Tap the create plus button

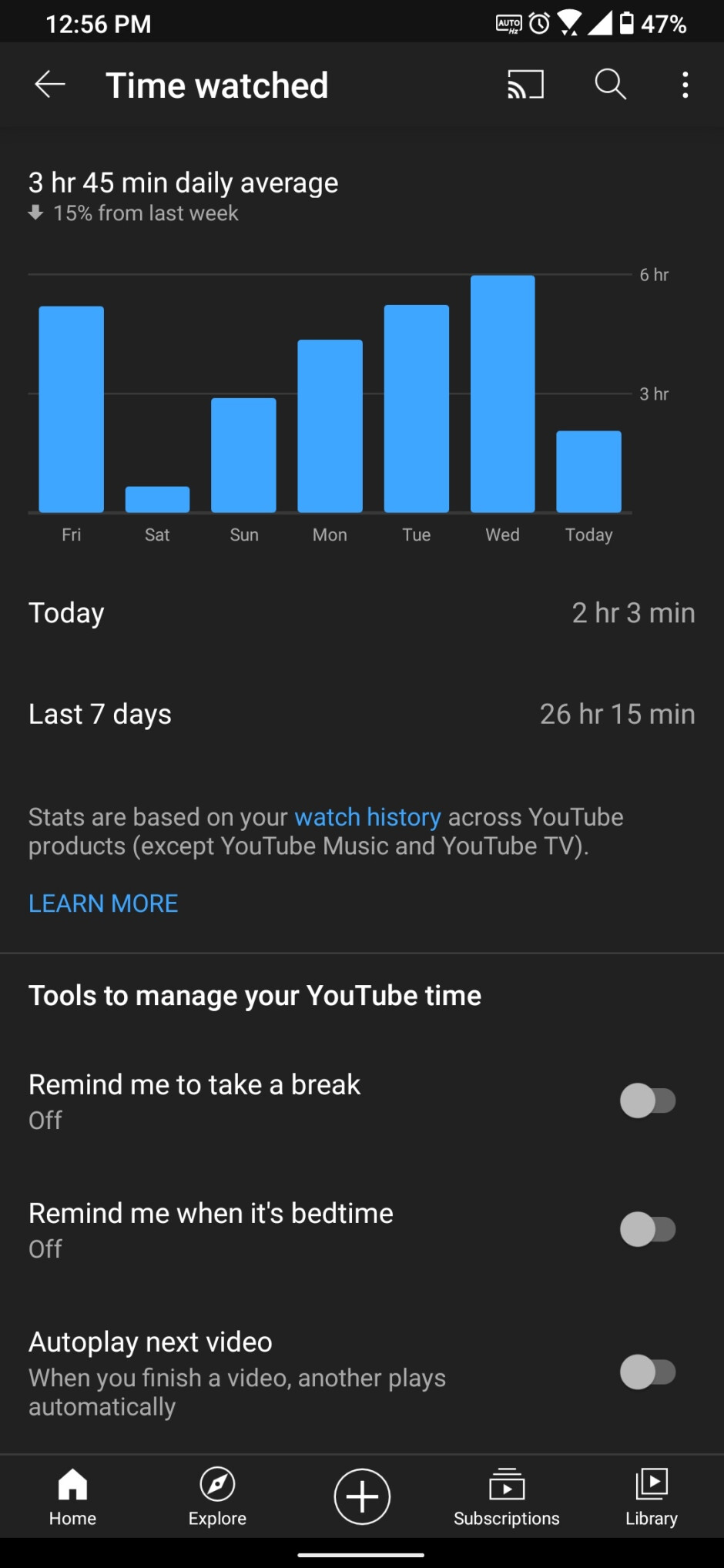[x=362, y=1496]
